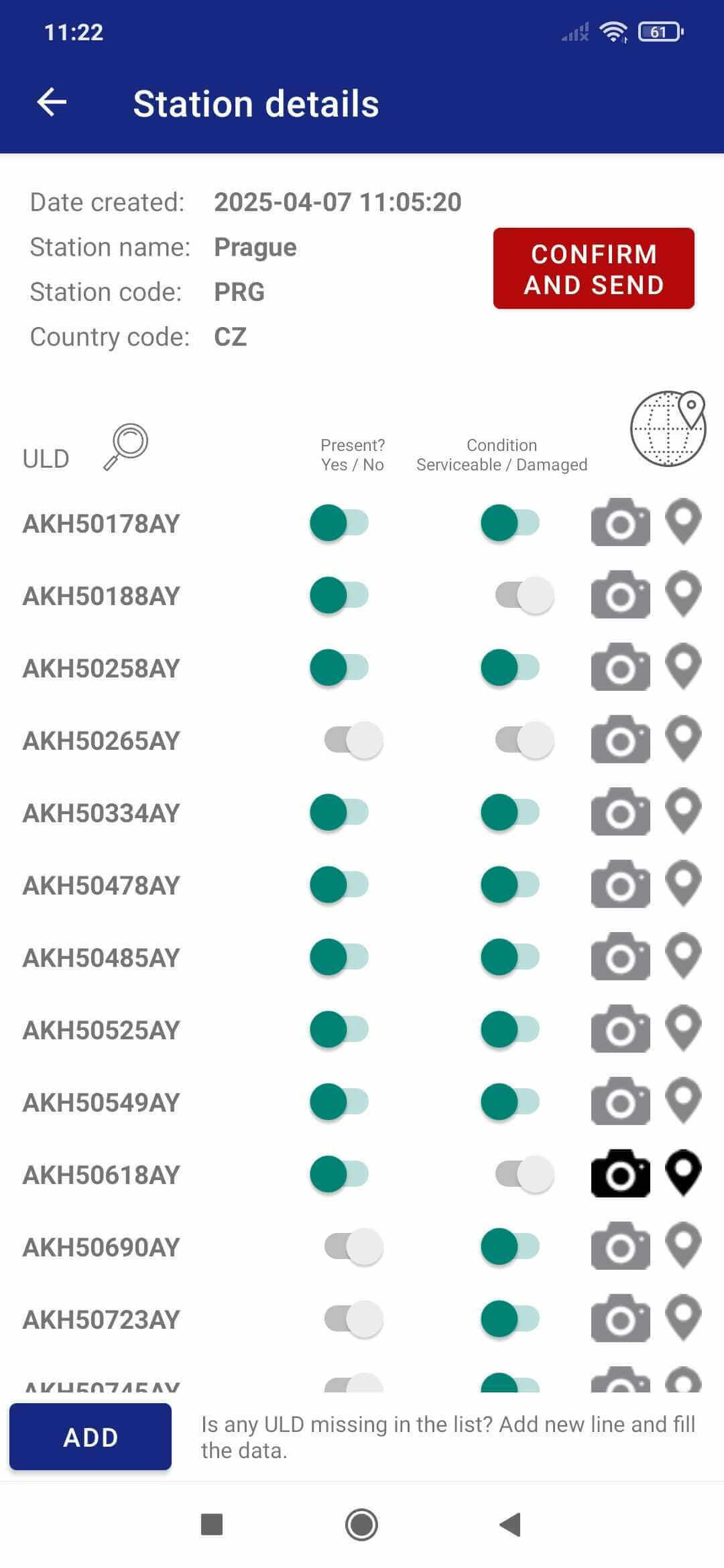Enable Present switch for AKH50690AY
The height and width of the screenshot is (1568, 724).
[353, 1247]
